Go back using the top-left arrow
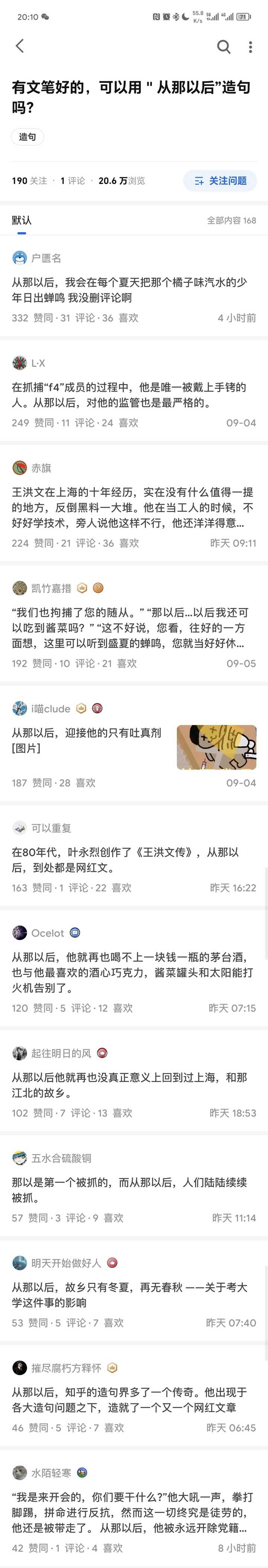 [19, 46]
